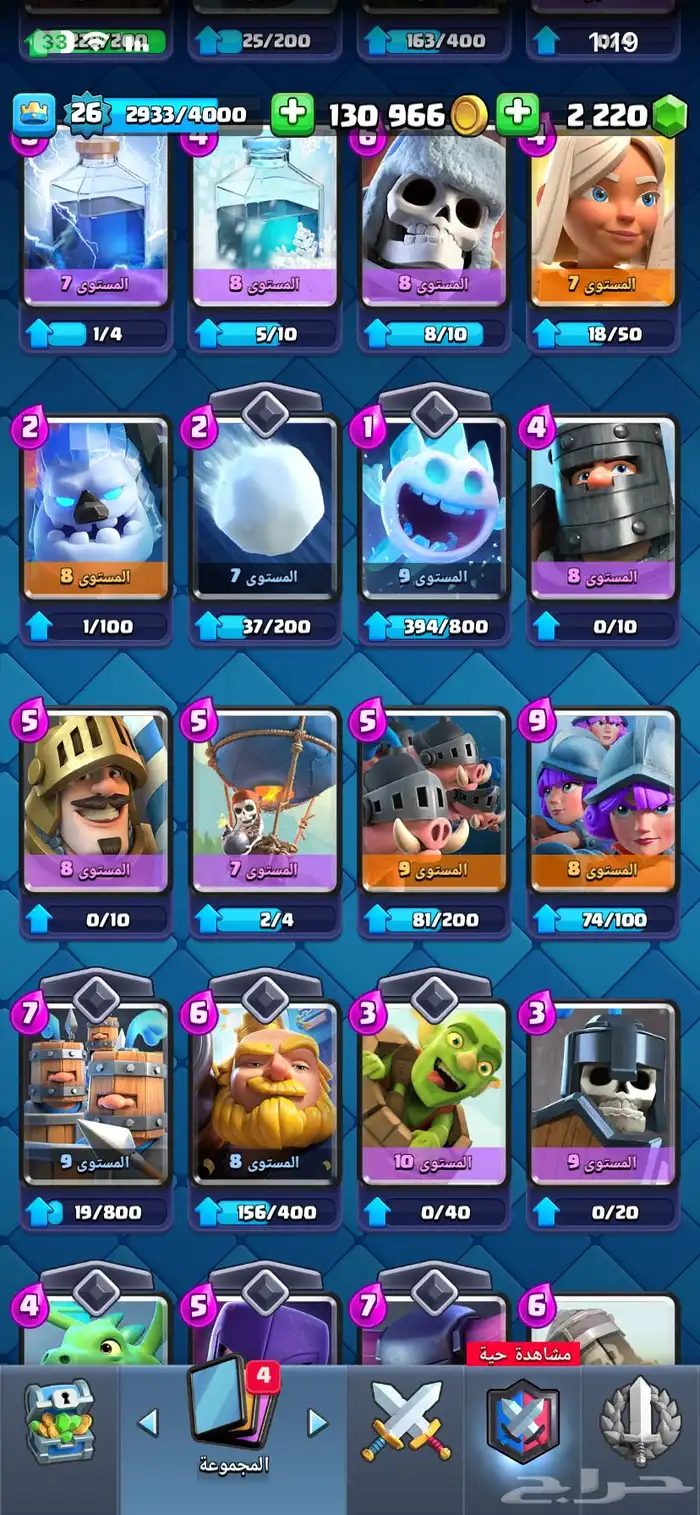Open the tournaments laurel sword tab
This screenshot has height=1515, width=700.
coord(640,1422)
